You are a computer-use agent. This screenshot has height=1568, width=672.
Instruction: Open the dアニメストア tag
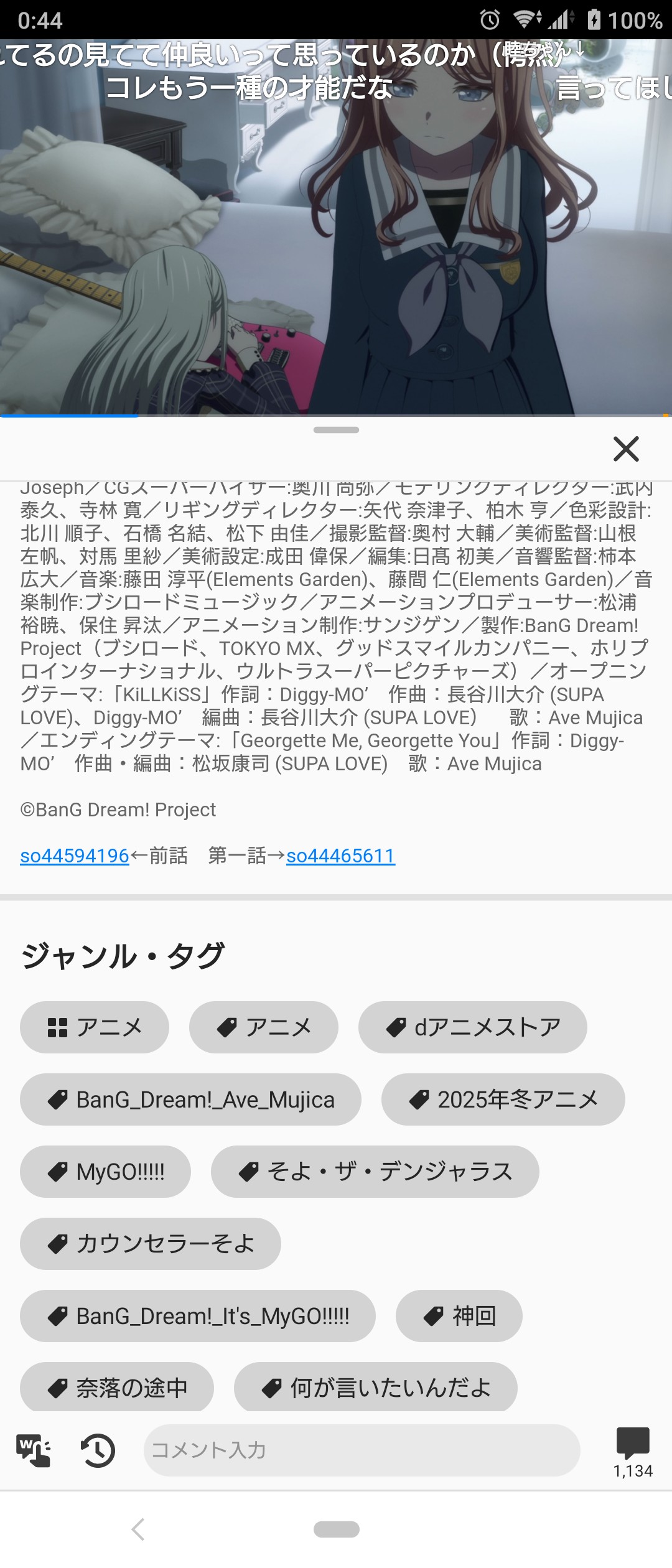[473, 1027]
